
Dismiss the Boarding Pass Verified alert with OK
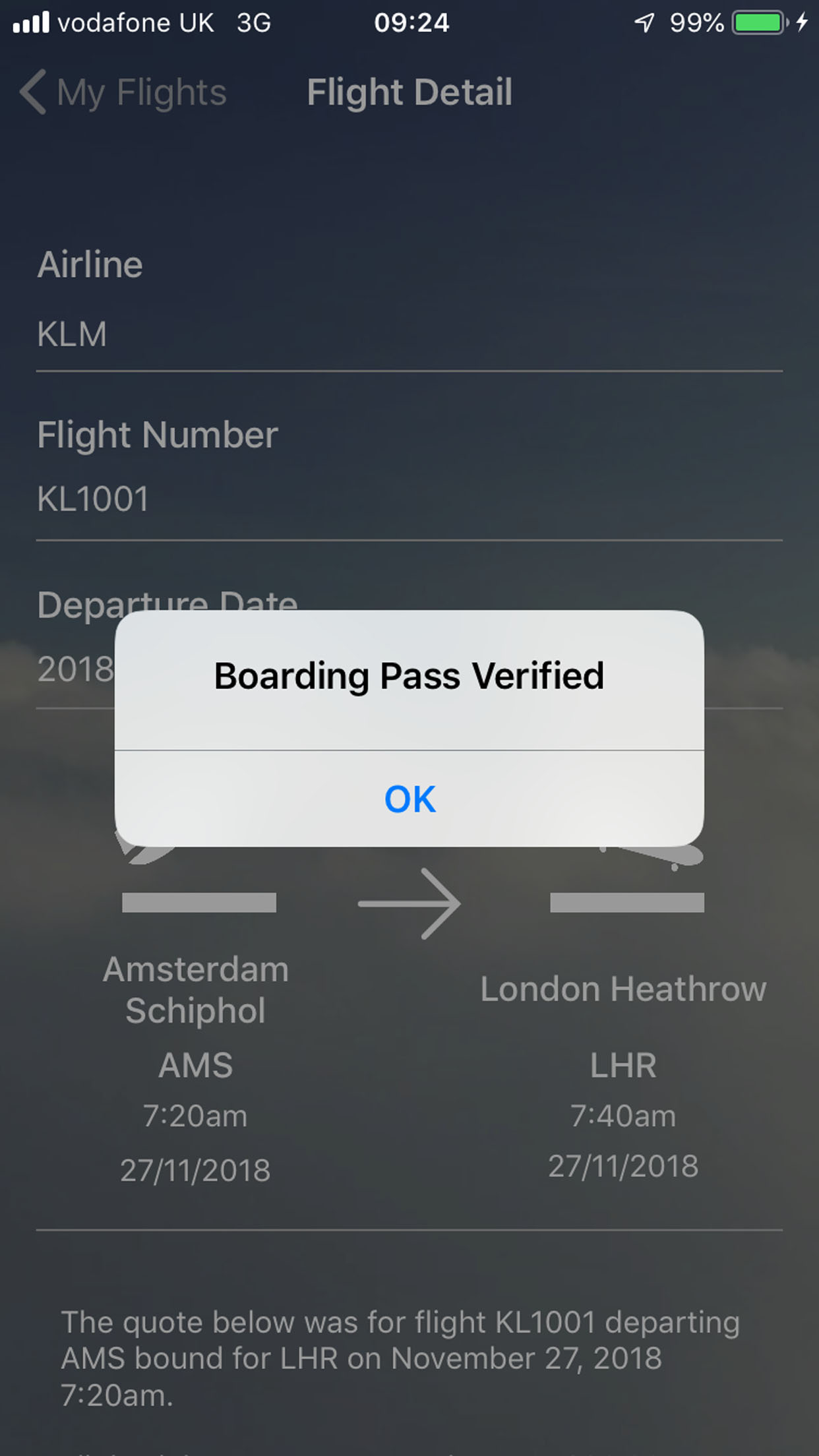point(409,799)
